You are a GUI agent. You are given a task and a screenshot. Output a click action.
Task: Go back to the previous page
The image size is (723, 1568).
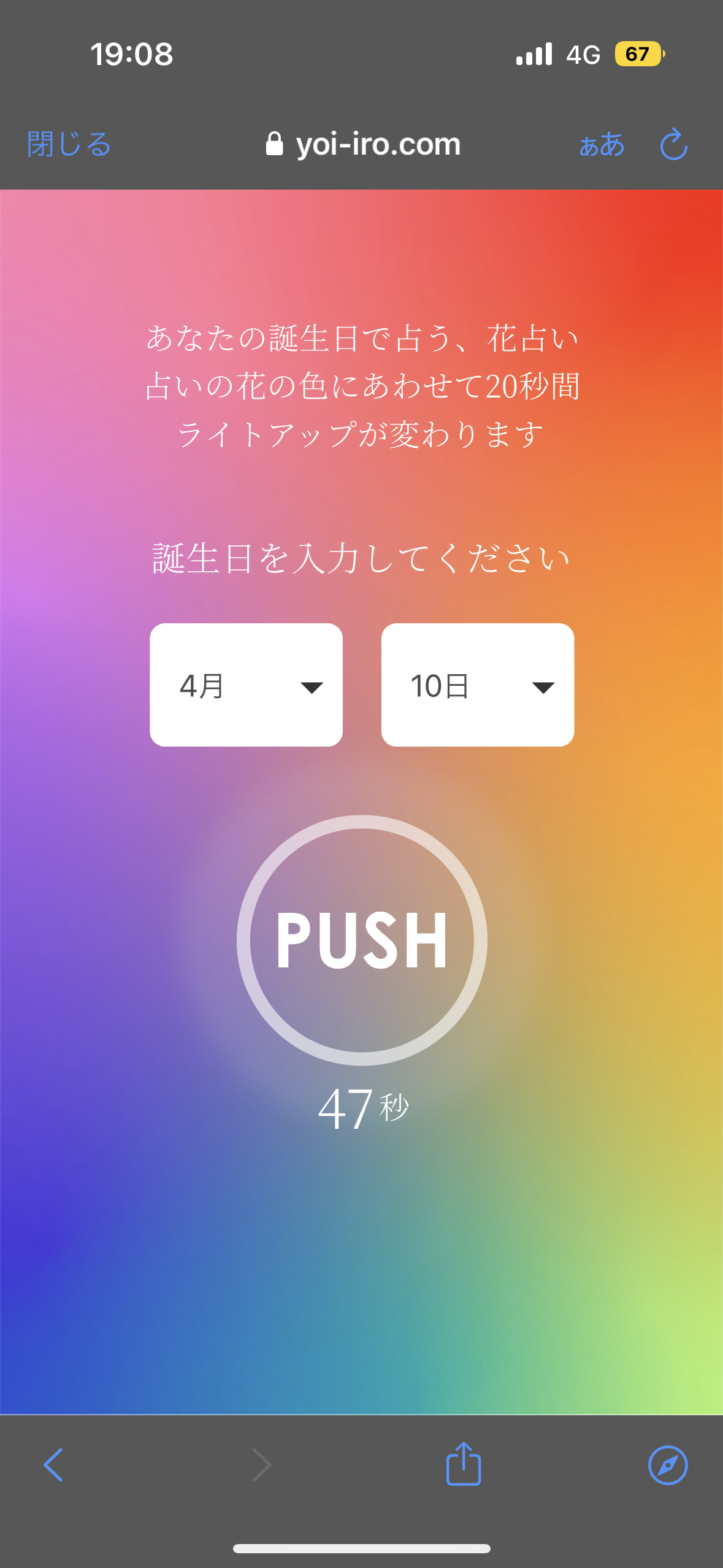pyautogui.click(x=53, y=1465)
